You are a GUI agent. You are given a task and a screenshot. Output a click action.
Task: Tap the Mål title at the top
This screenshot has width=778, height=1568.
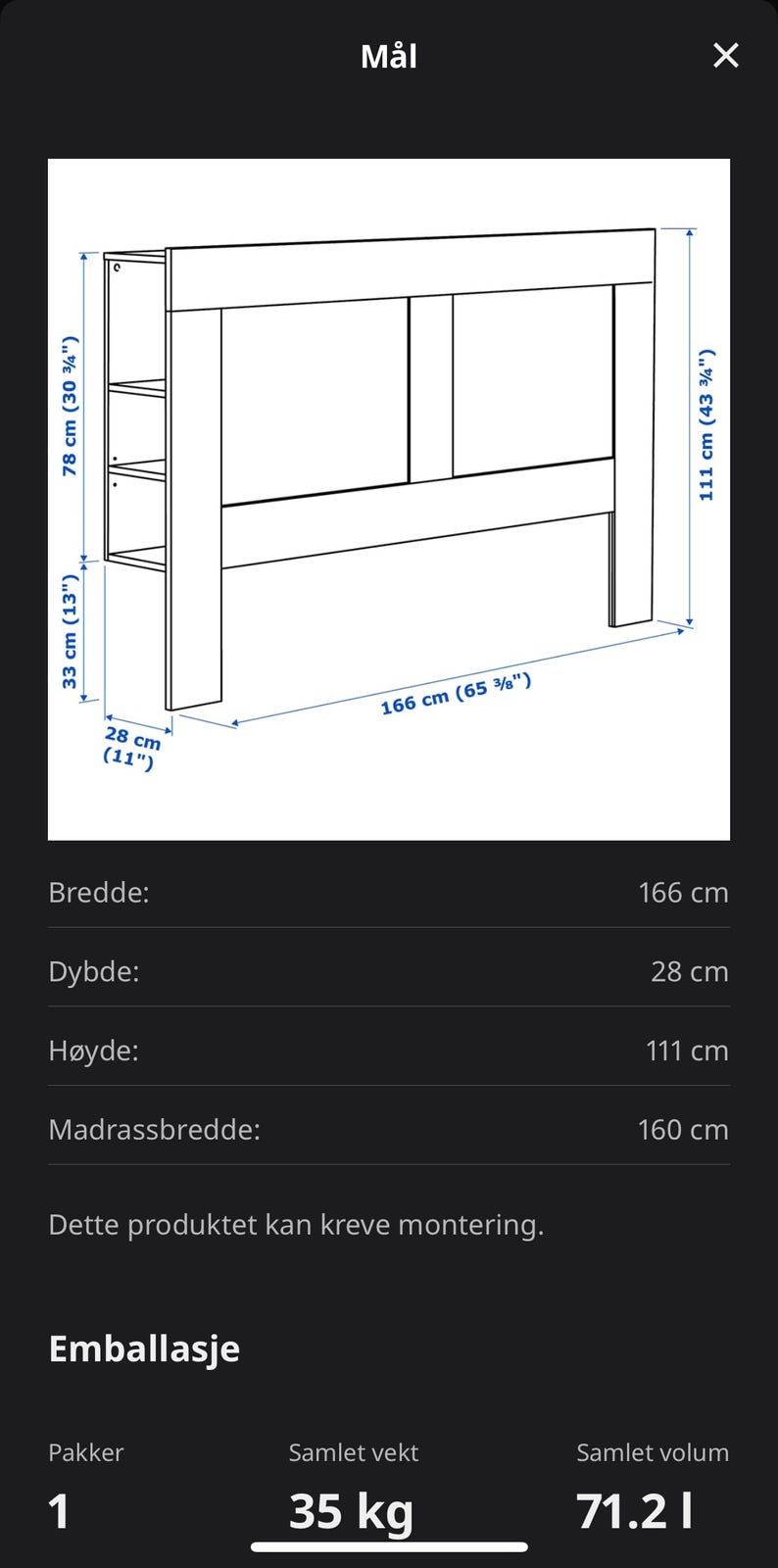click(388, 56)
